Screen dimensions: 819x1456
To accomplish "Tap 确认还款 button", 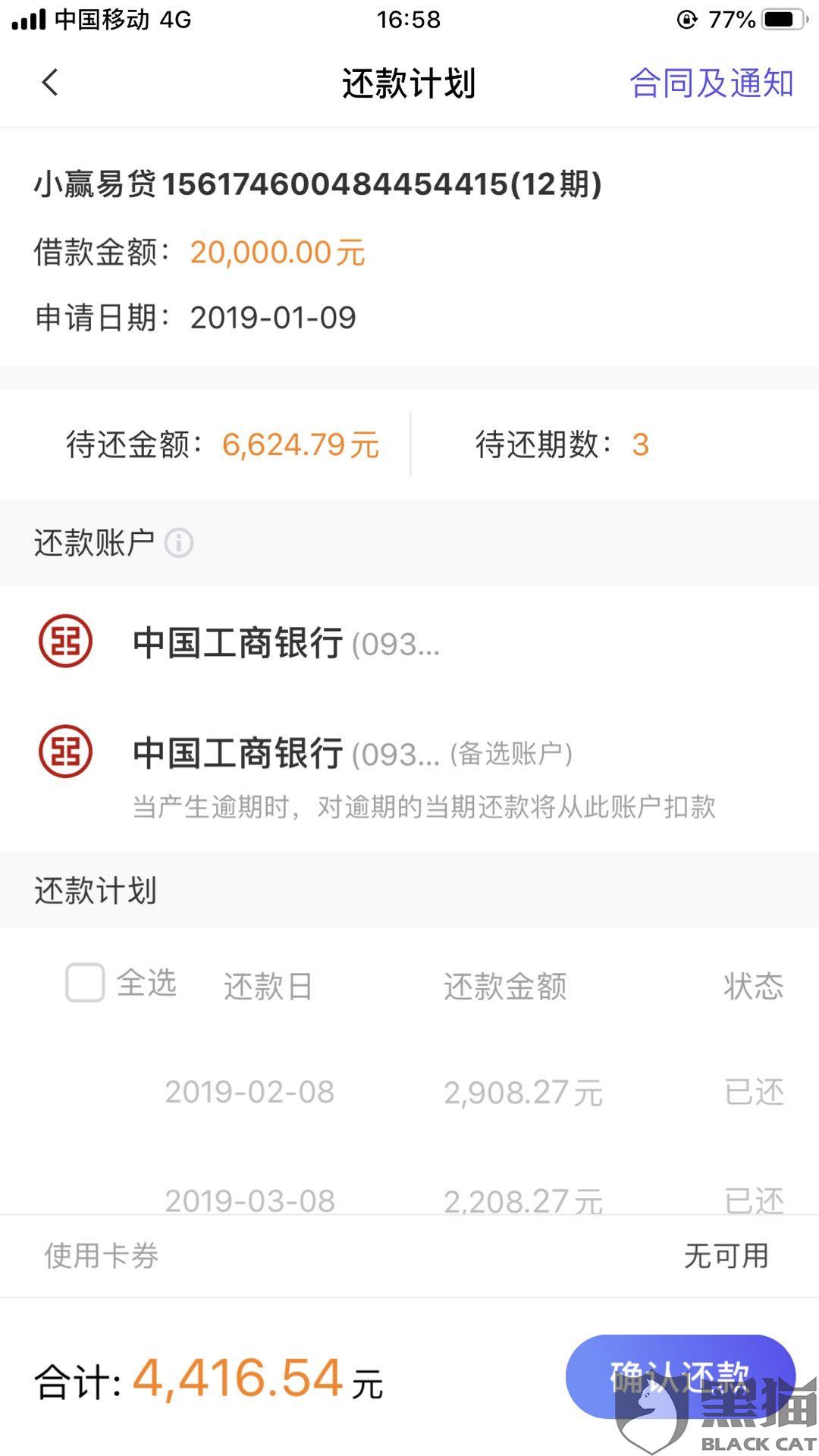I will coord(679,1376).
